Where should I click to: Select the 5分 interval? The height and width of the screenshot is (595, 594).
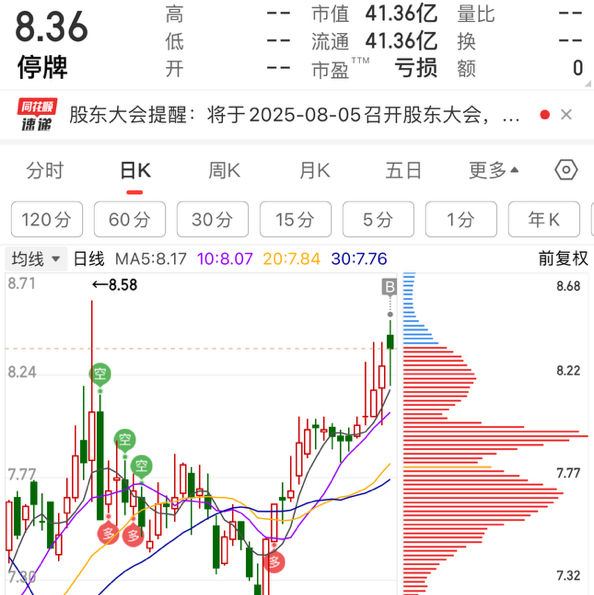(x=378, y=219)
